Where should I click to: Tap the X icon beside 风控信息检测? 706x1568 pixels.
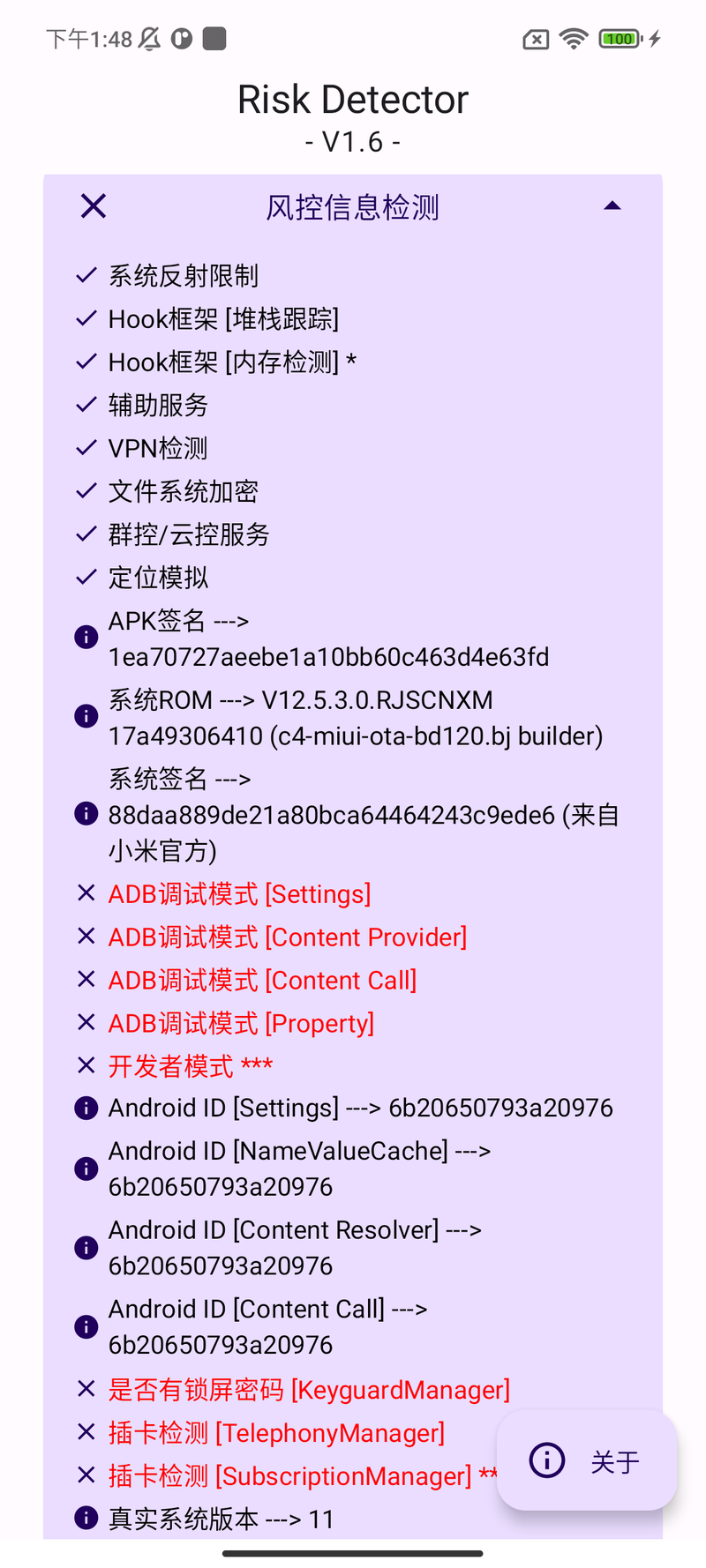coord(94,206)
